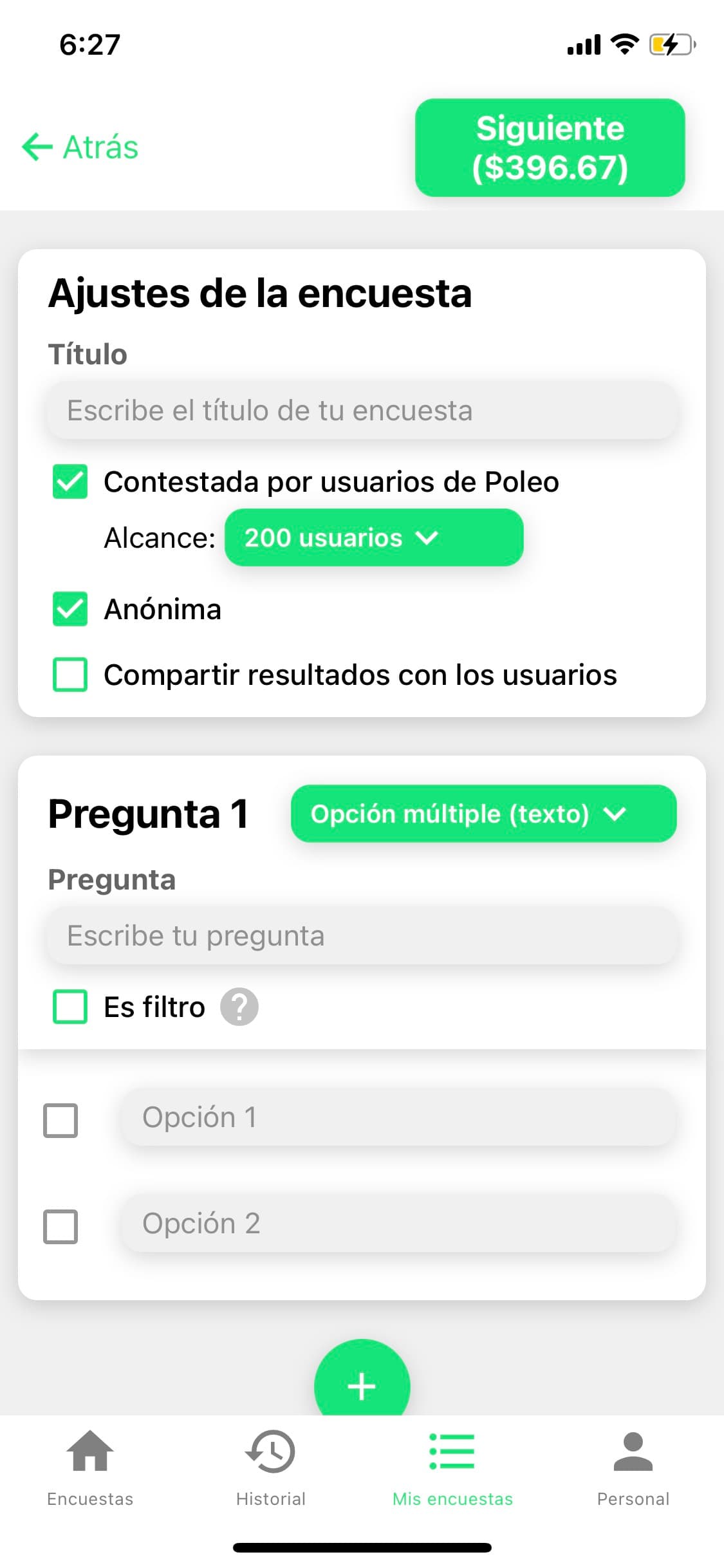The height and width of the screenshot is (1568, 724).
Task: Focus the Escribe tu pregunta field
Action: pos(362,936)
